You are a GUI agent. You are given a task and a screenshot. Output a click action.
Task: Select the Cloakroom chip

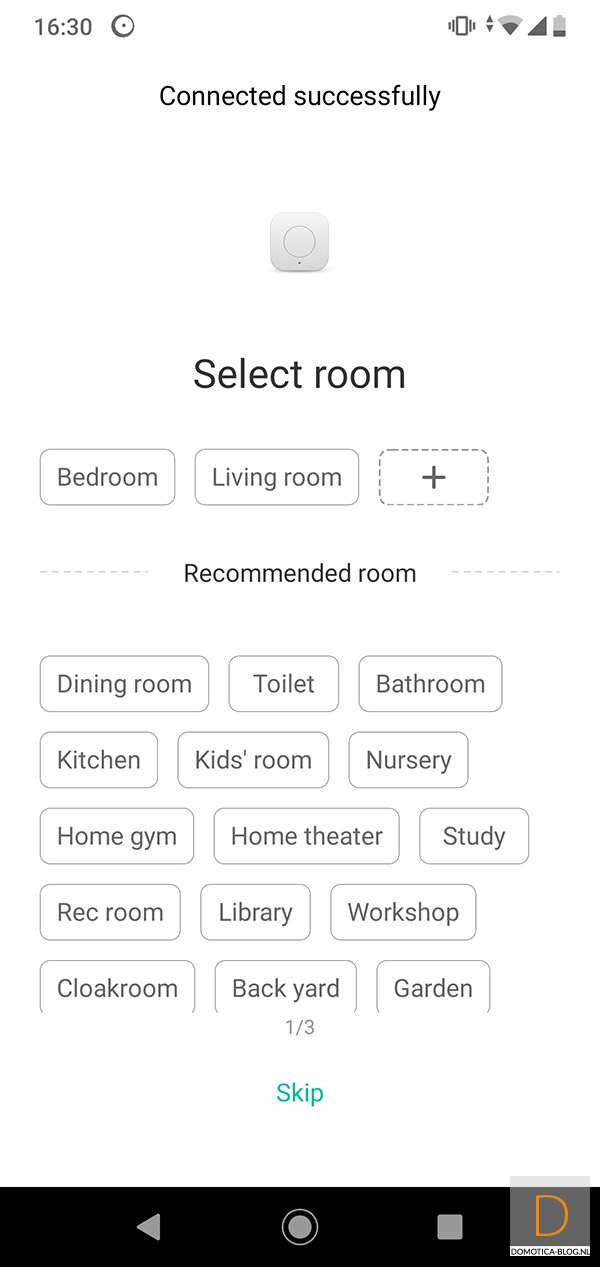(x=117, y=987)
